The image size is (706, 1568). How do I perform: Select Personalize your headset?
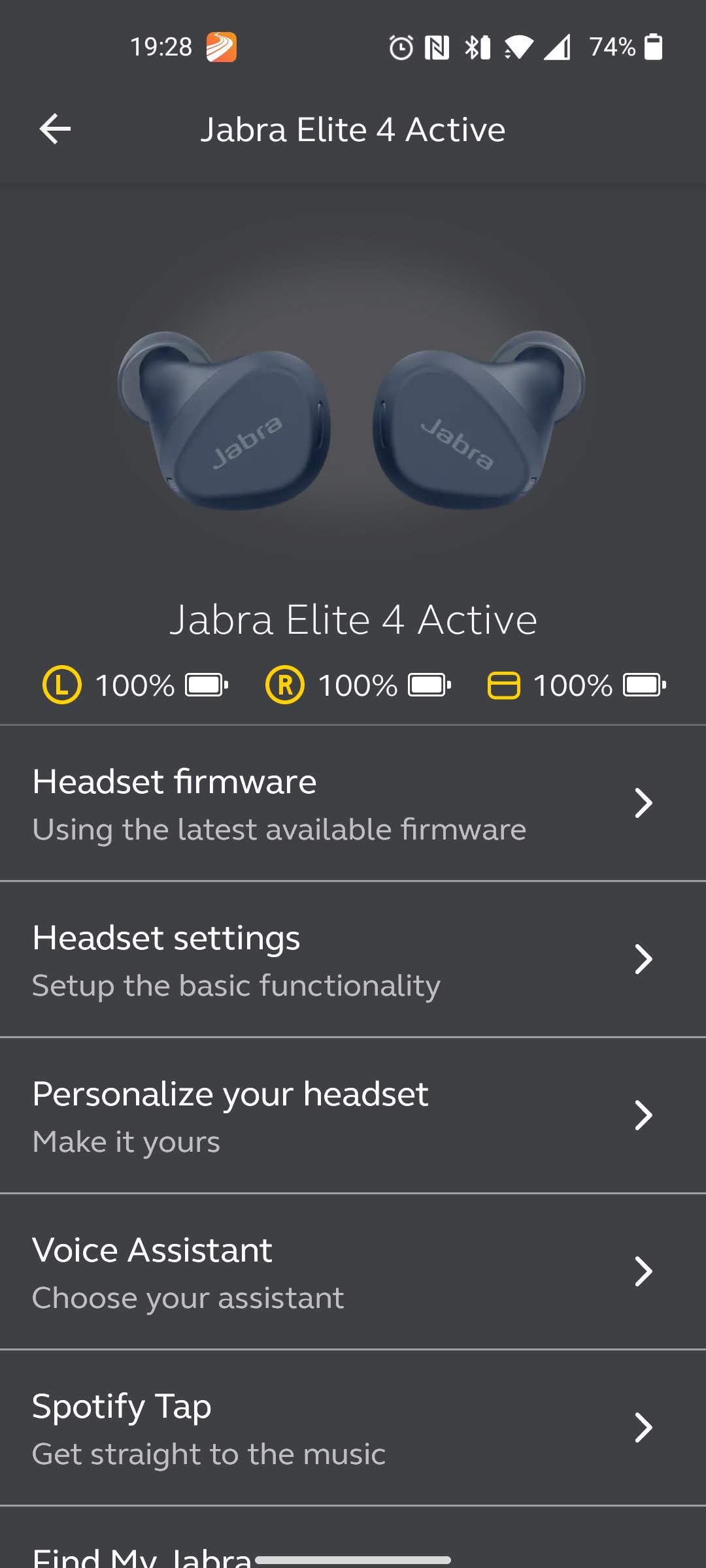coord(353,1115)
